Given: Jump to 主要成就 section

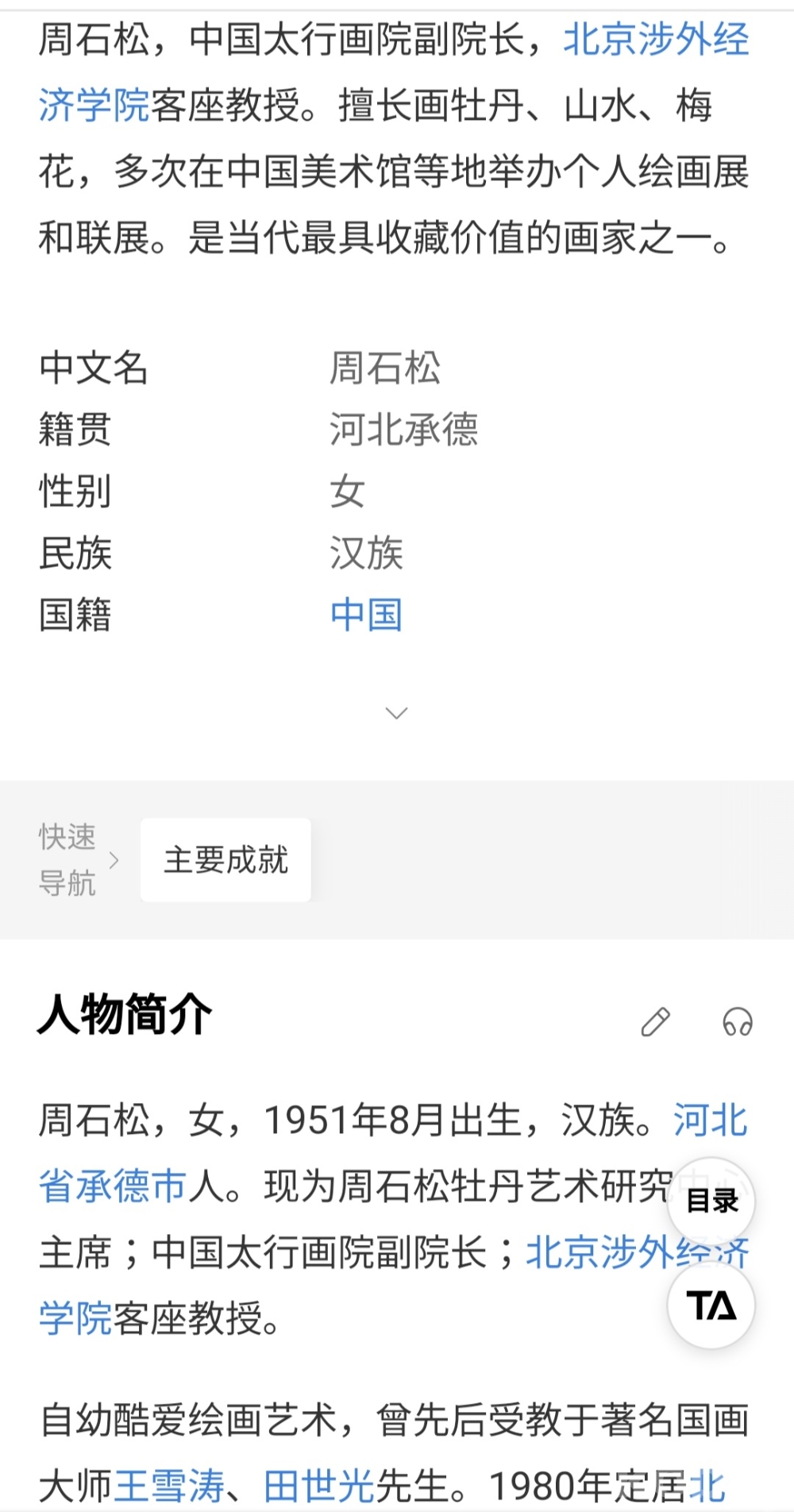Looking at the screenshot, I should (x=225, y=860).
